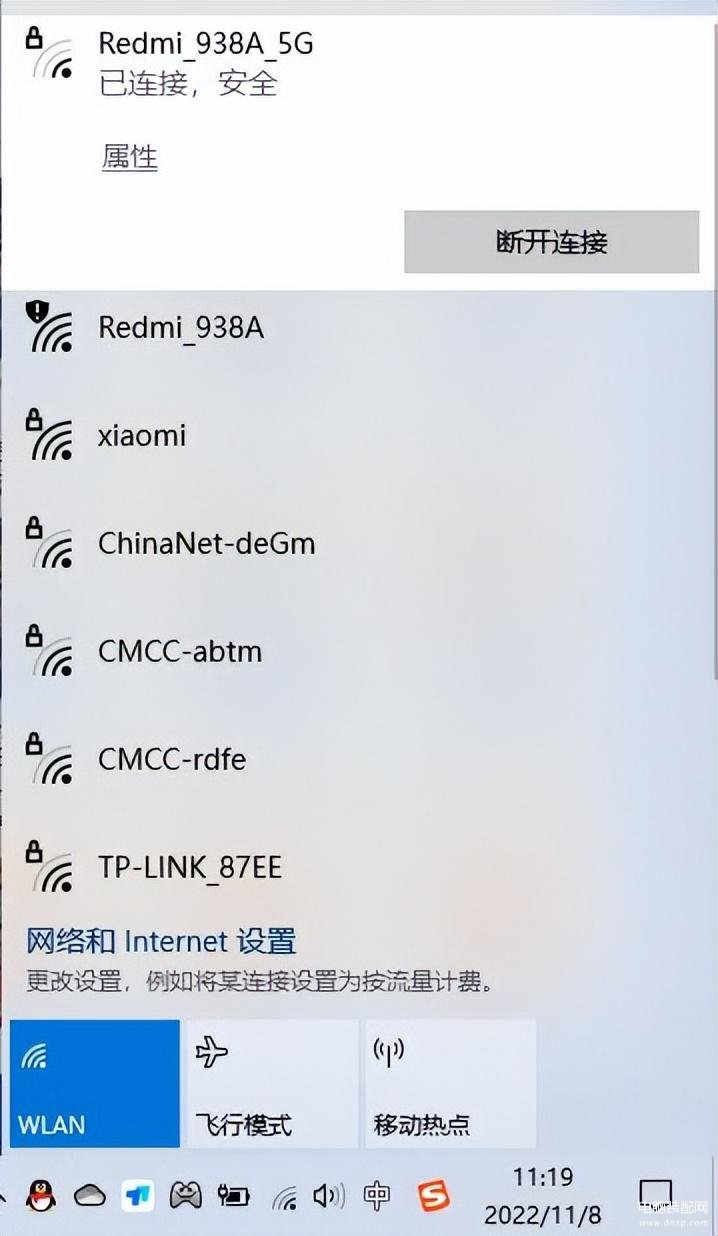Open the Sogou input S icon

[x=433, y=1195]
